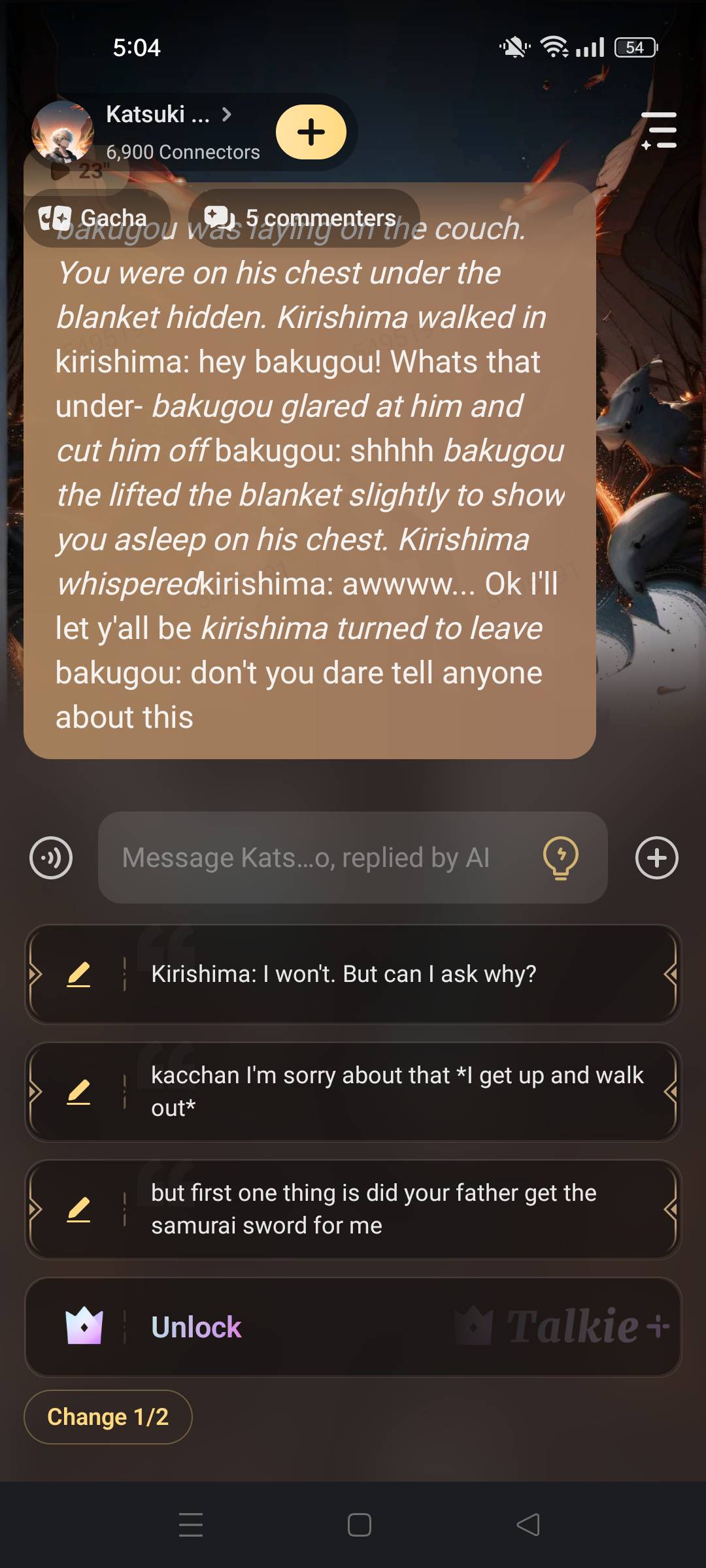Edit the "I won't. But can I ask why?" suggestion
The width and height of the screenshot is (706, 1568).
coord(78,974)
